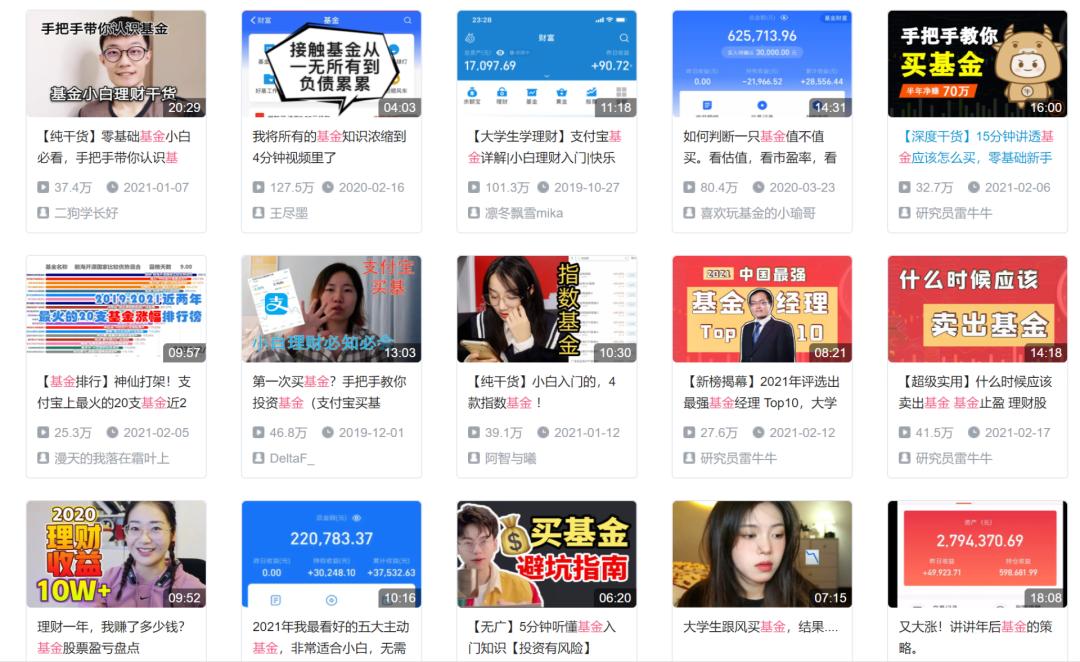Open the 第一次买基金？手把手教你 video
Viewport: 1080px width, 662px height.
tap(331, 309)
